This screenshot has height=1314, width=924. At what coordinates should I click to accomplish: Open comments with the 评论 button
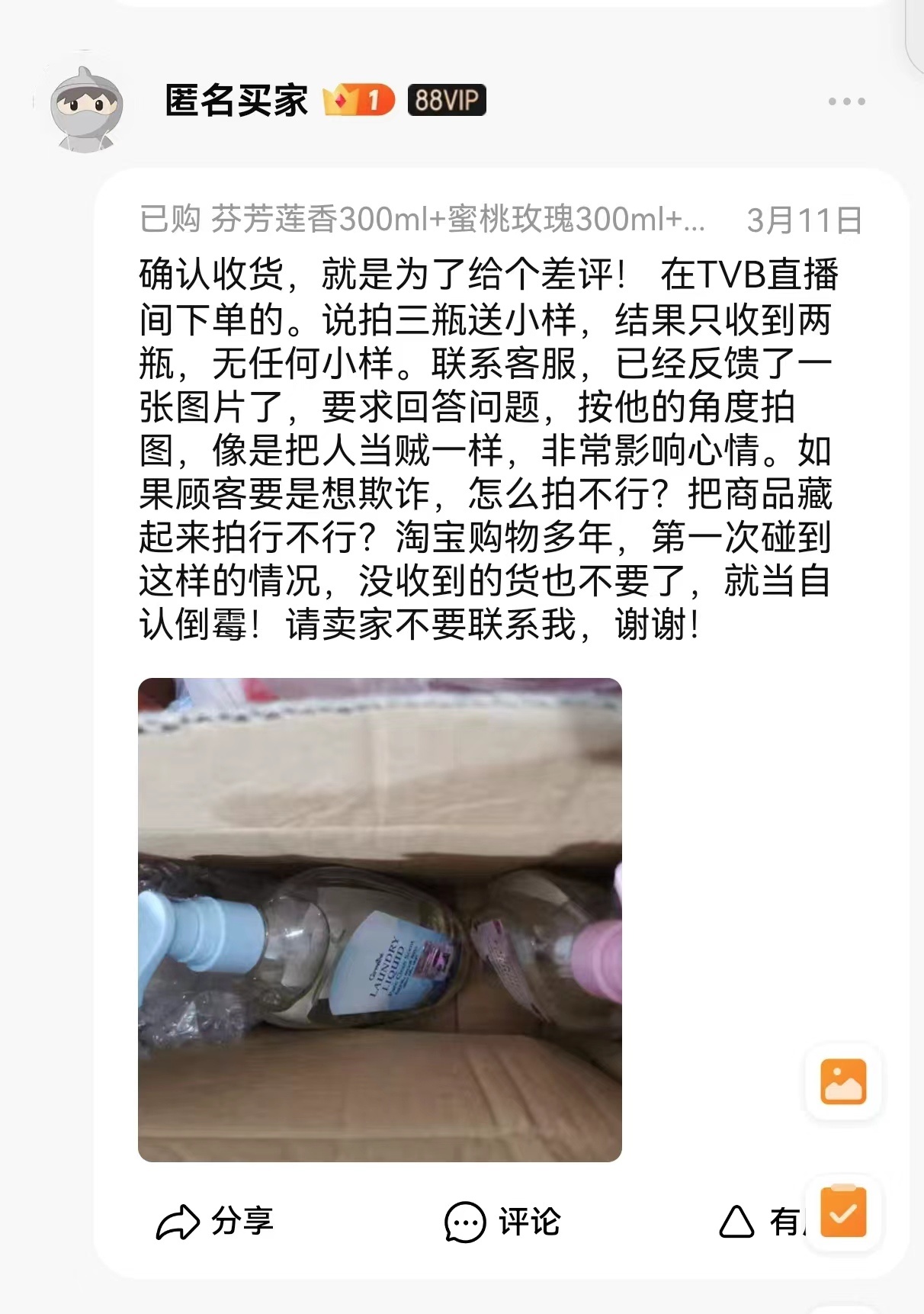(x=502, y=1222)
